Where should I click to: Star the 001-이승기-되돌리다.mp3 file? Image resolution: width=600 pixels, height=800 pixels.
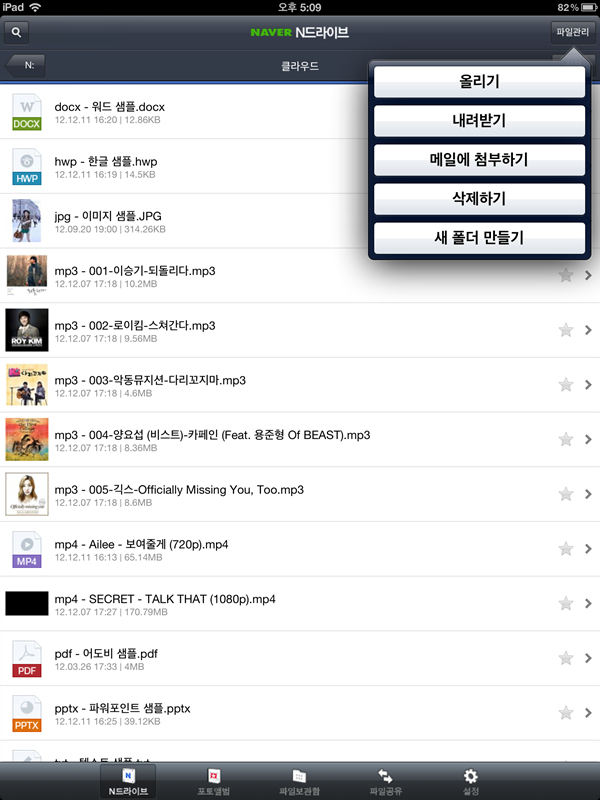(x=565, y=275)
